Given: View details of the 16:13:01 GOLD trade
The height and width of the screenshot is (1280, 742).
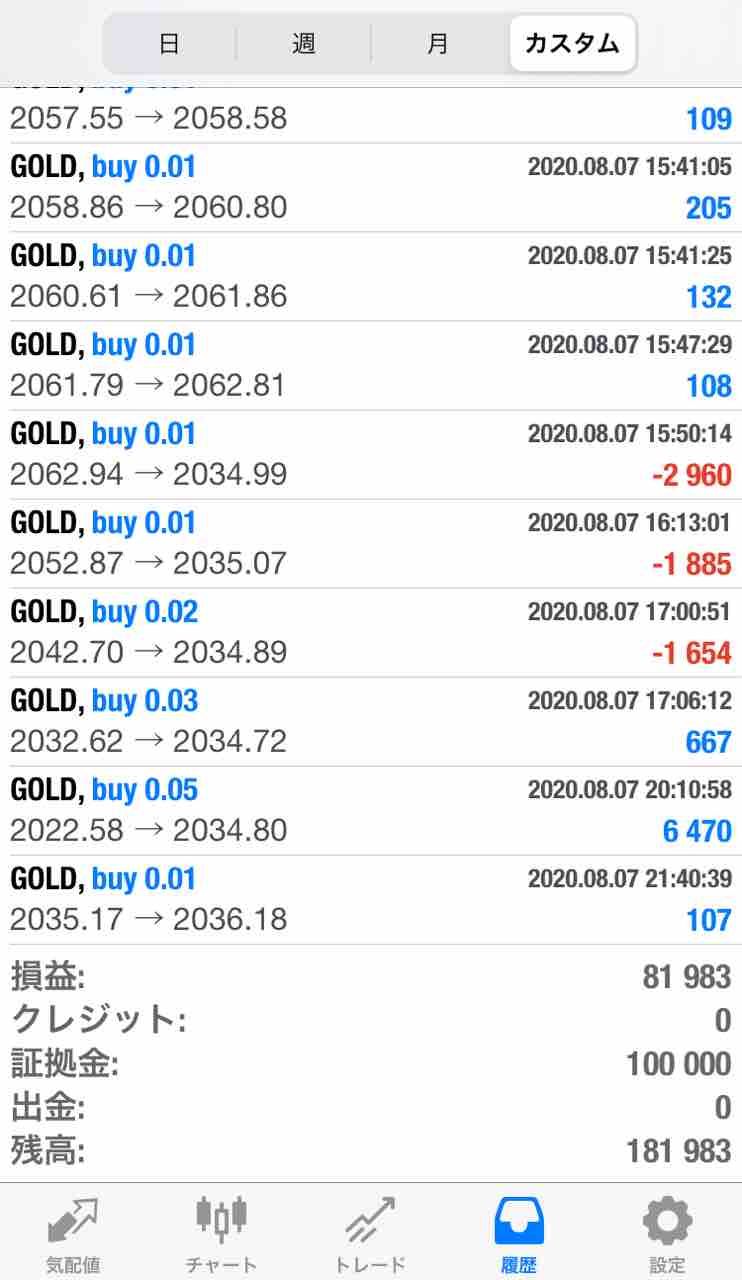Looking at the screenshot, I should coord(371,544).
